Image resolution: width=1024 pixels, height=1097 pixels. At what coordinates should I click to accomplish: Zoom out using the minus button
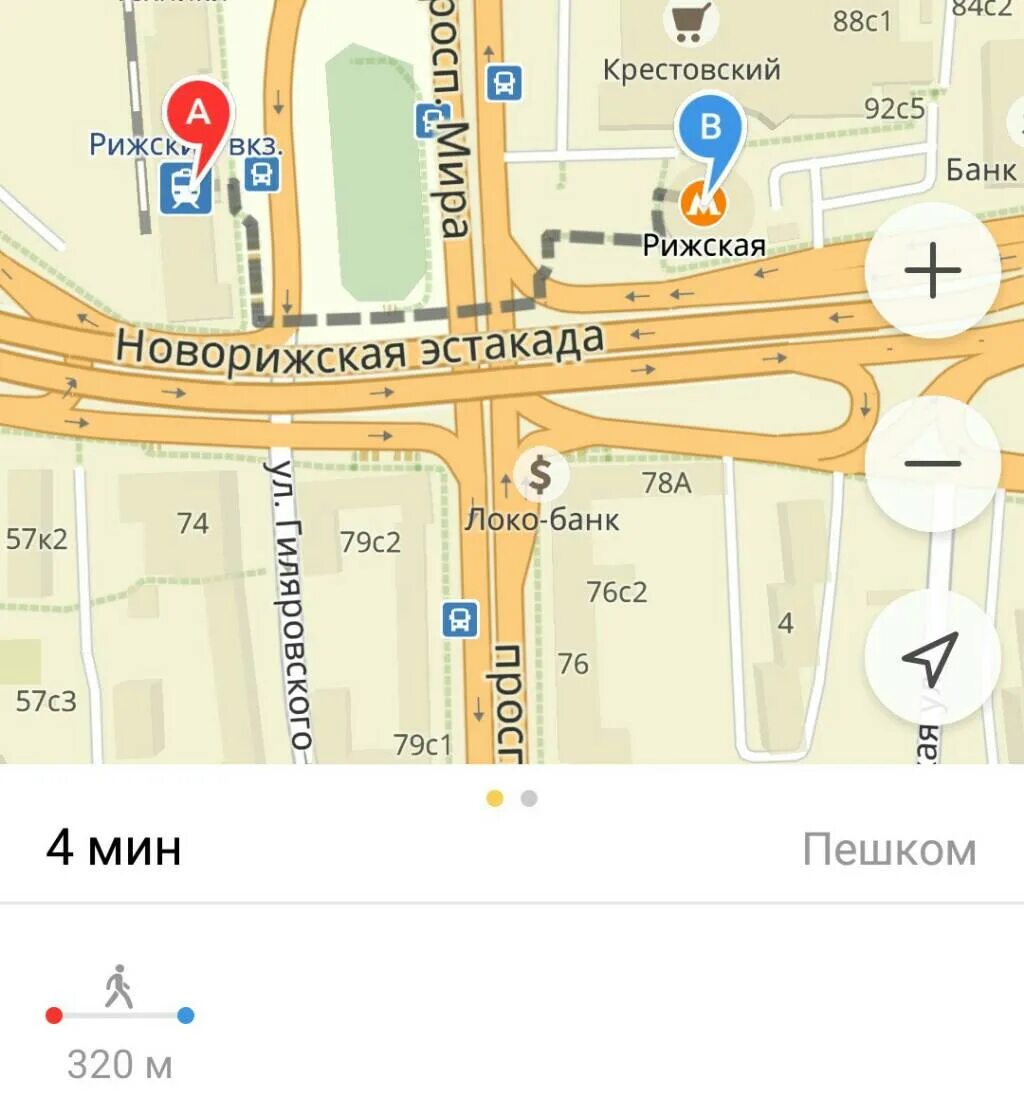click(x=930, y=462)
